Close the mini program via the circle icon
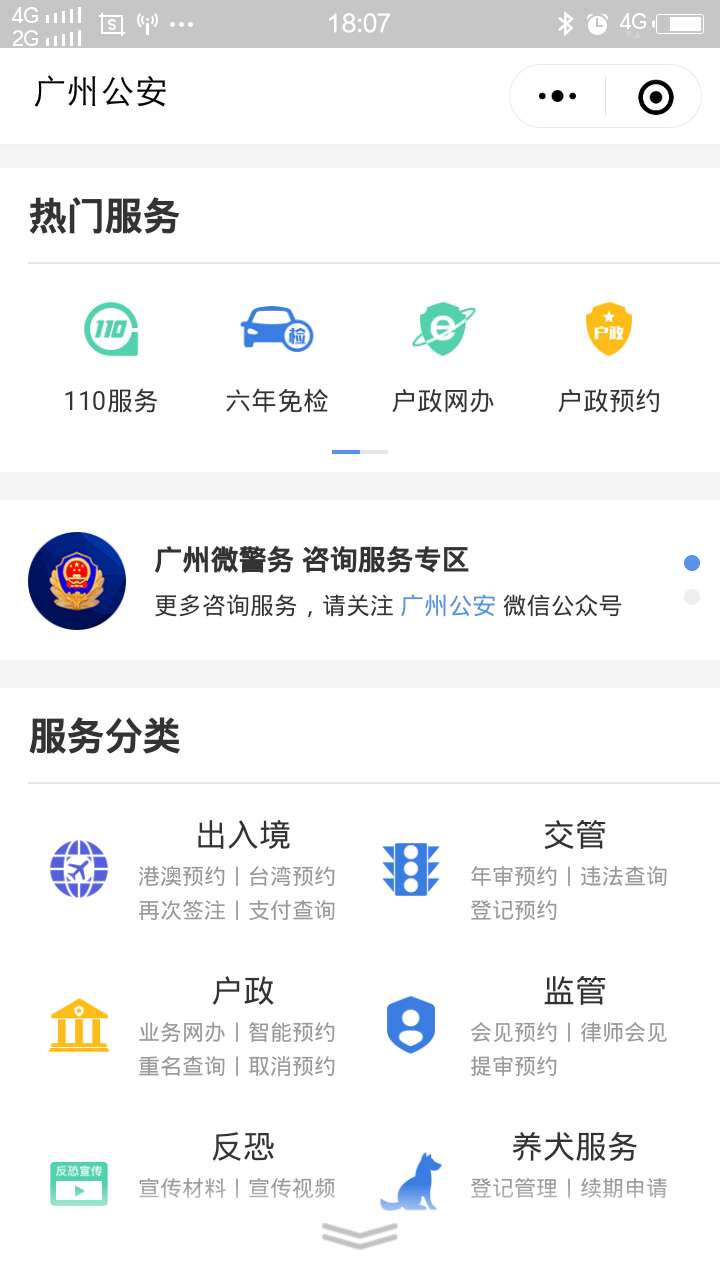Screen dimensions: 720x1280 pyautogui.click(x=655, y=97)
